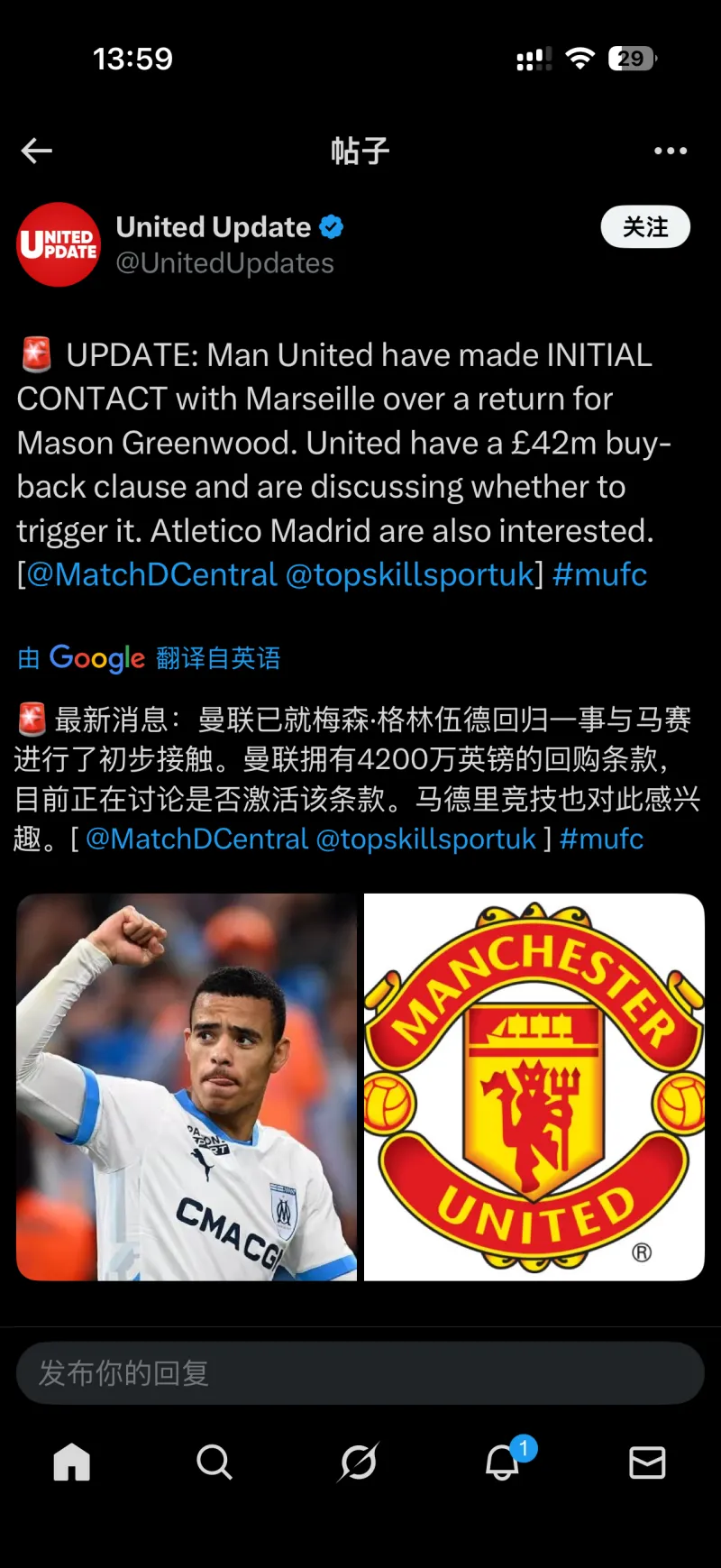Viewport: 721px width, 1568px height.
Task: View the Mason Greenwood photo
Action: [187, 1087]
